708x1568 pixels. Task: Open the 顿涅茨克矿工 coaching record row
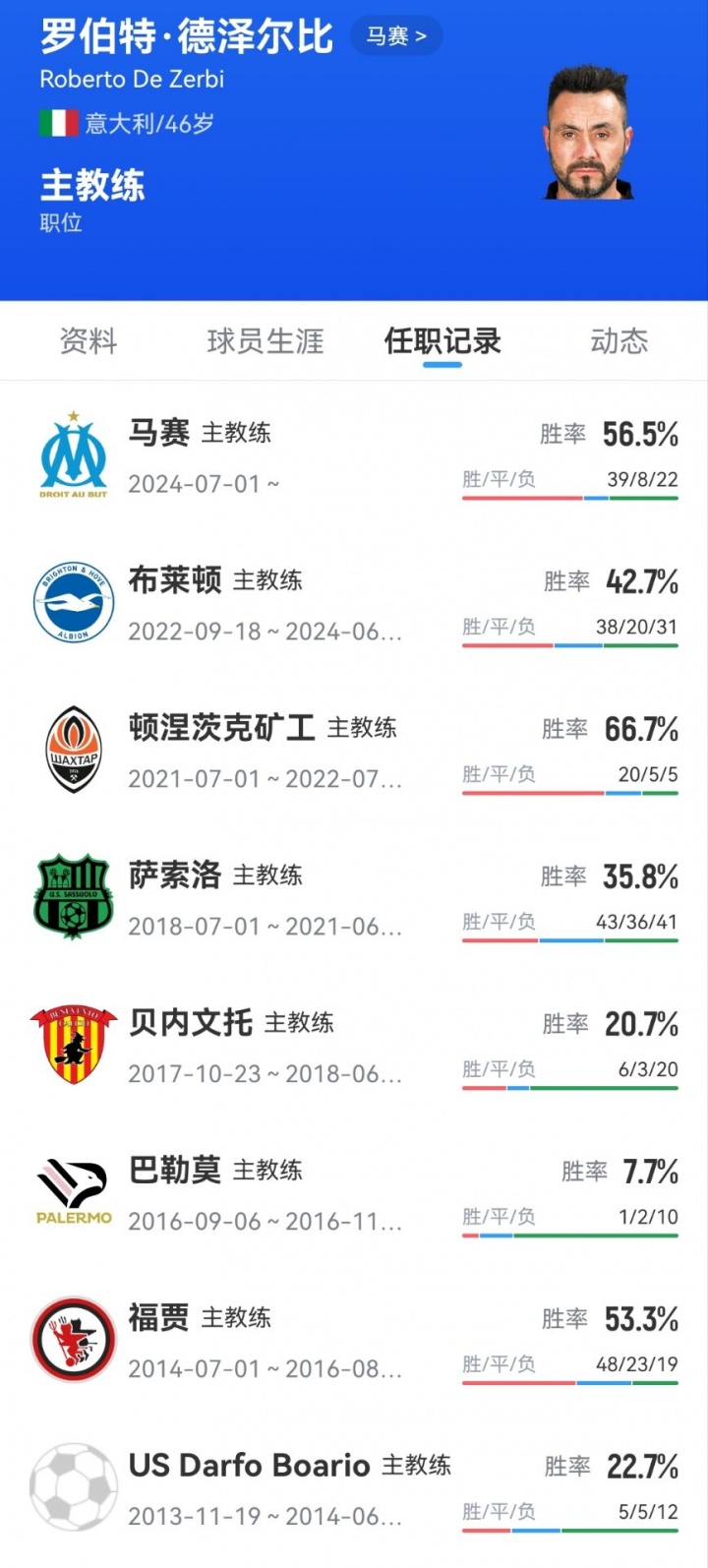coord(354,752)
